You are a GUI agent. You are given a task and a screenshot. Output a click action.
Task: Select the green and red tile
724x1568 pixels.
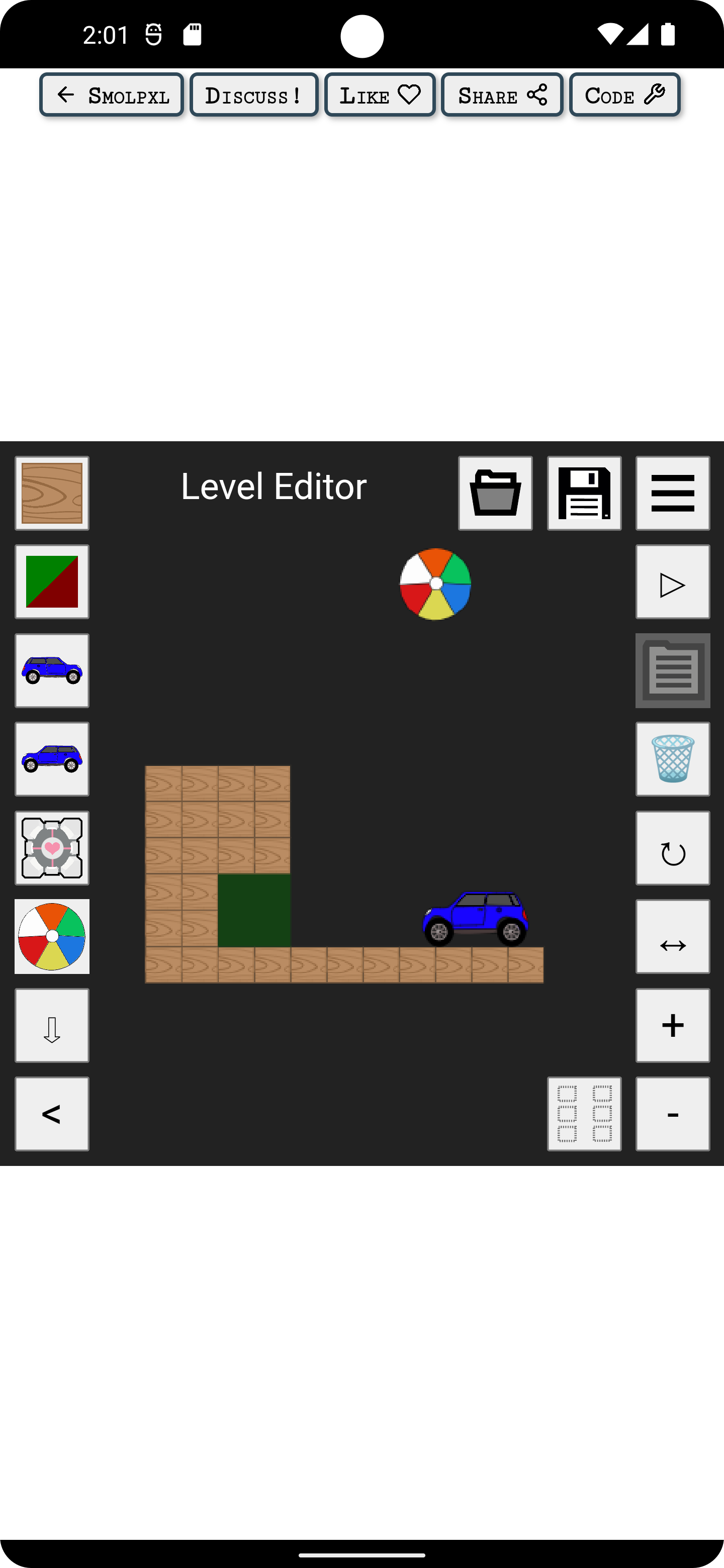coord(52,582)
